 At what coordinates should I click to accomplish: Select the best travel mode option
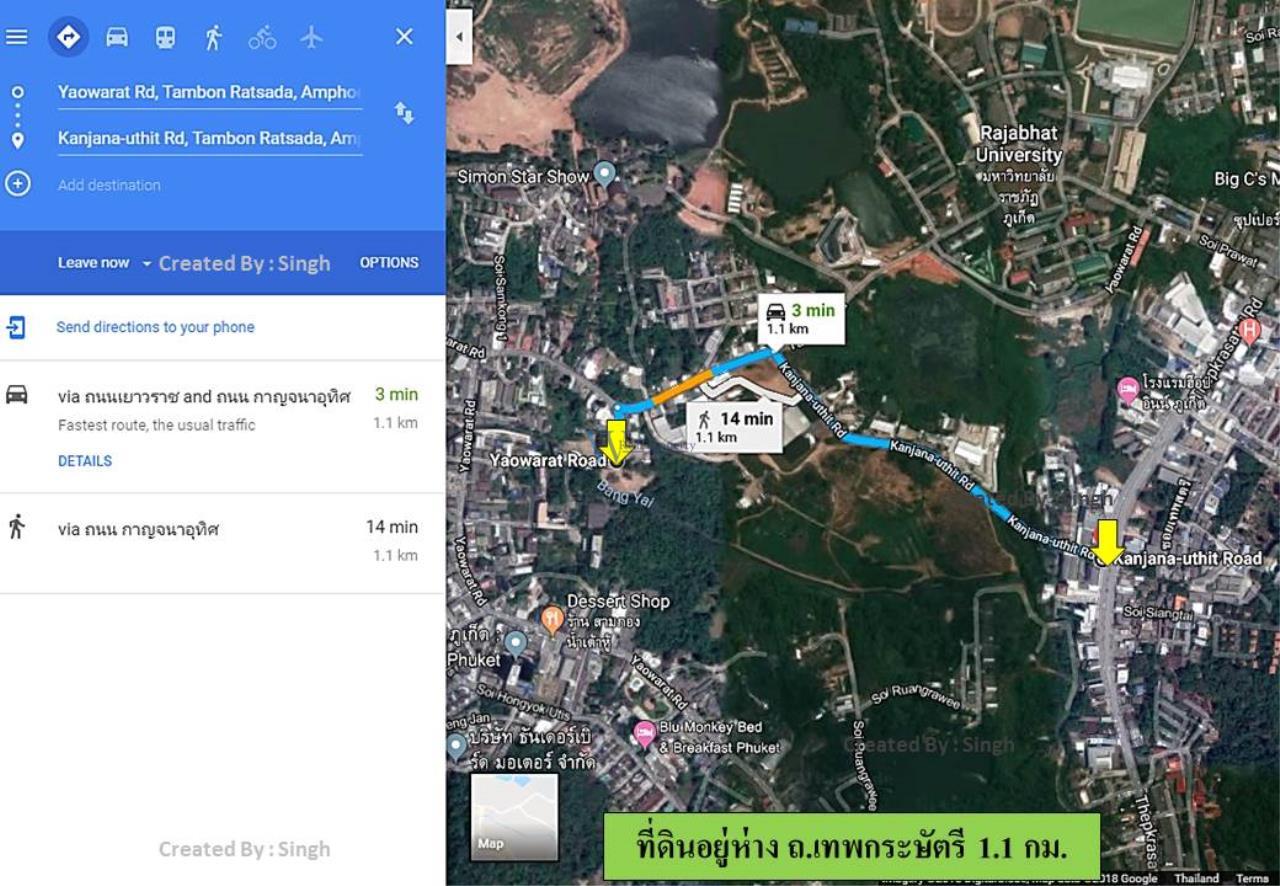[68, 37]
